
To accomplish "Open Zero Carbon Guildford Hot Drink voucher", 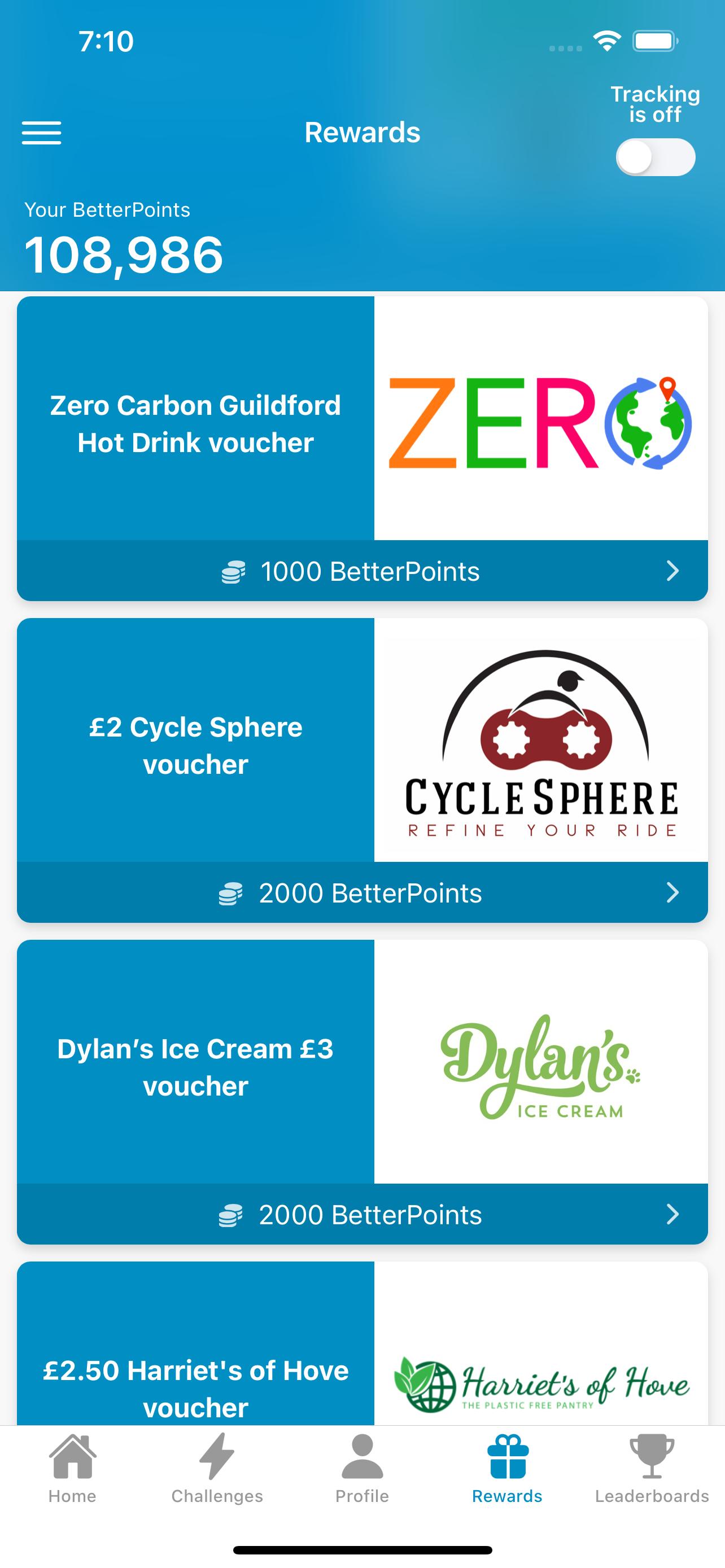I will click(362, 449).
